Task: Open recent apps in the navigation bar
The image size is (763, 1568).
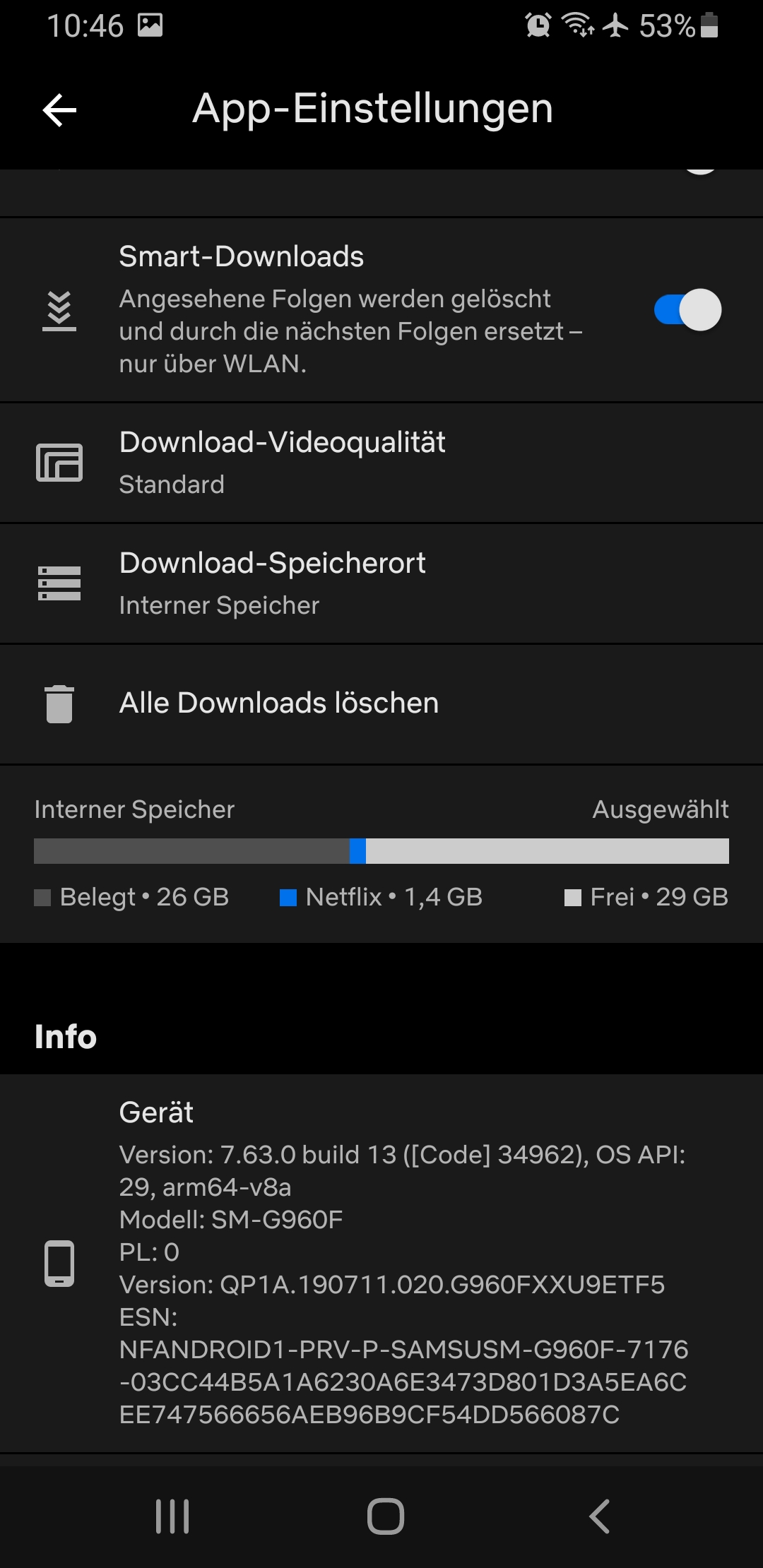Action: pyautogui.click(x=172, y=1516)
